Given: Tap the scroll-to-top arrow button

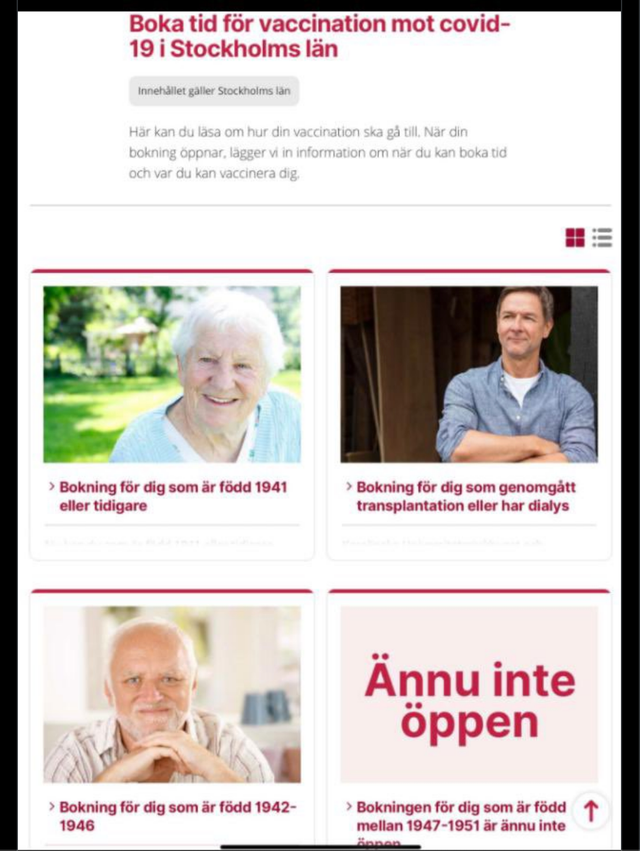Looking at the screenshot, I should (591, 811).
